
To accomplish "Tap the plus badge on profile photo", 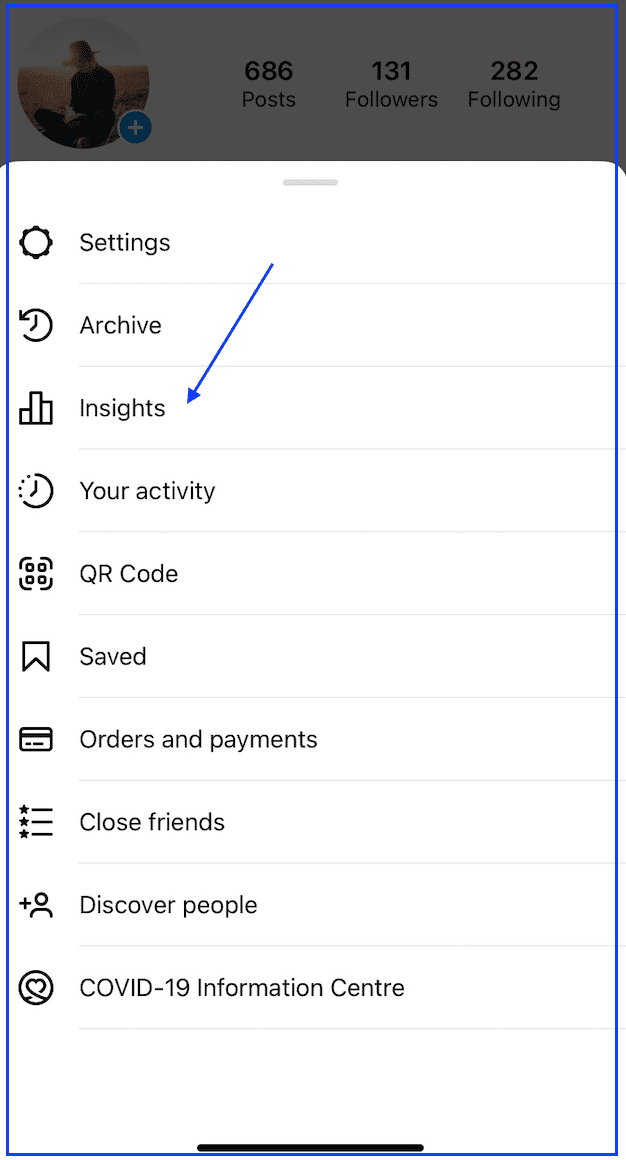I will pos(135,128).
